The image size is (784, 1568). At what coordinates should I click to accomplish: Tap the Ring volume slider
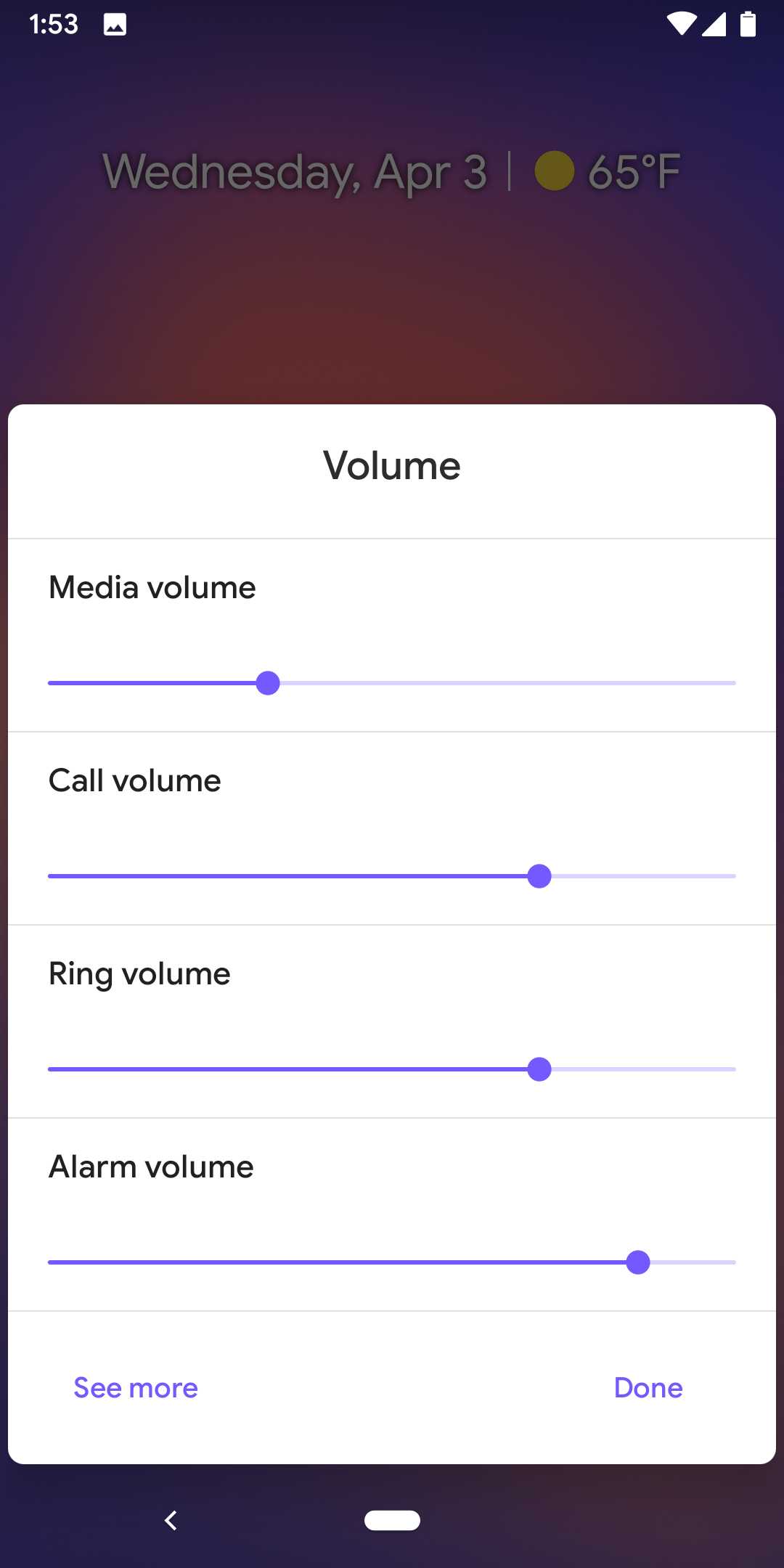392,1069
